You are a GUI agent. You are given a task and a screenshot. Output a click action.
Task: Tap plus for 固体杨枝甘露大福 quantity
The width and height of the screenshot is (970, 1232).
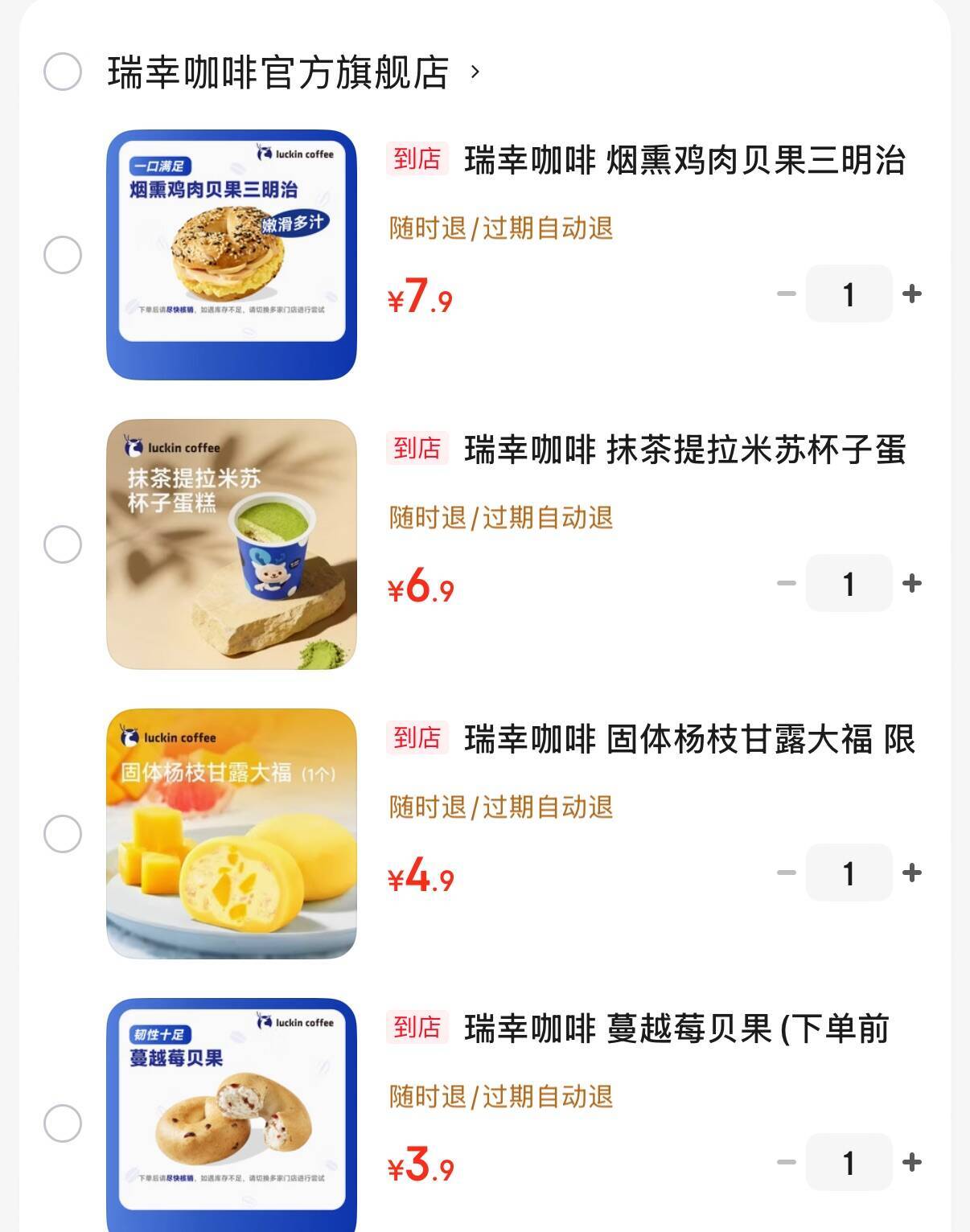(912, 873)
